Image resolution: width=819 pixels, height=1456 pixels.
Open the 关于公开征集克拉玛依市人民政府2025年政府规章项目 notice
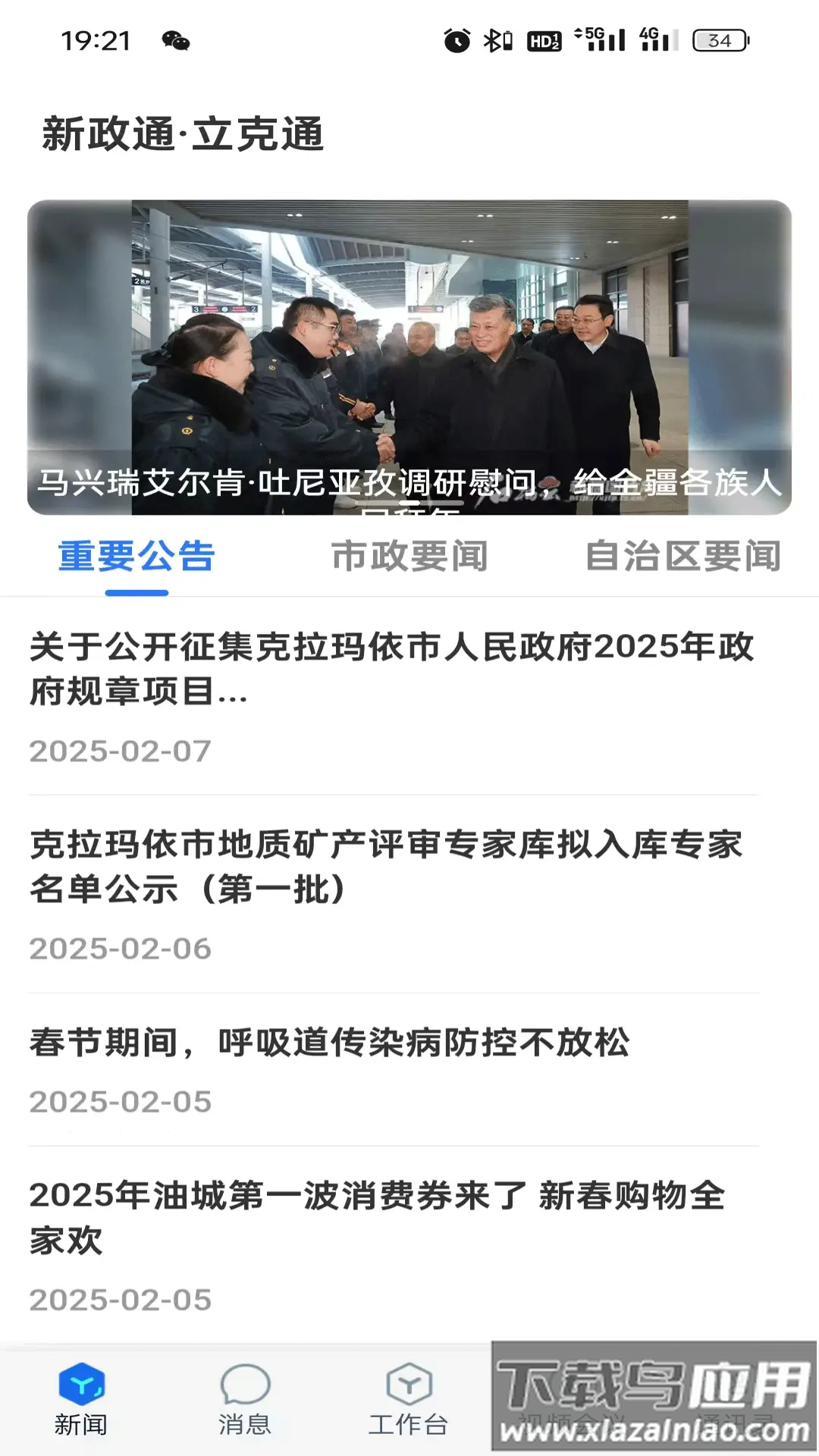point(393,669)
